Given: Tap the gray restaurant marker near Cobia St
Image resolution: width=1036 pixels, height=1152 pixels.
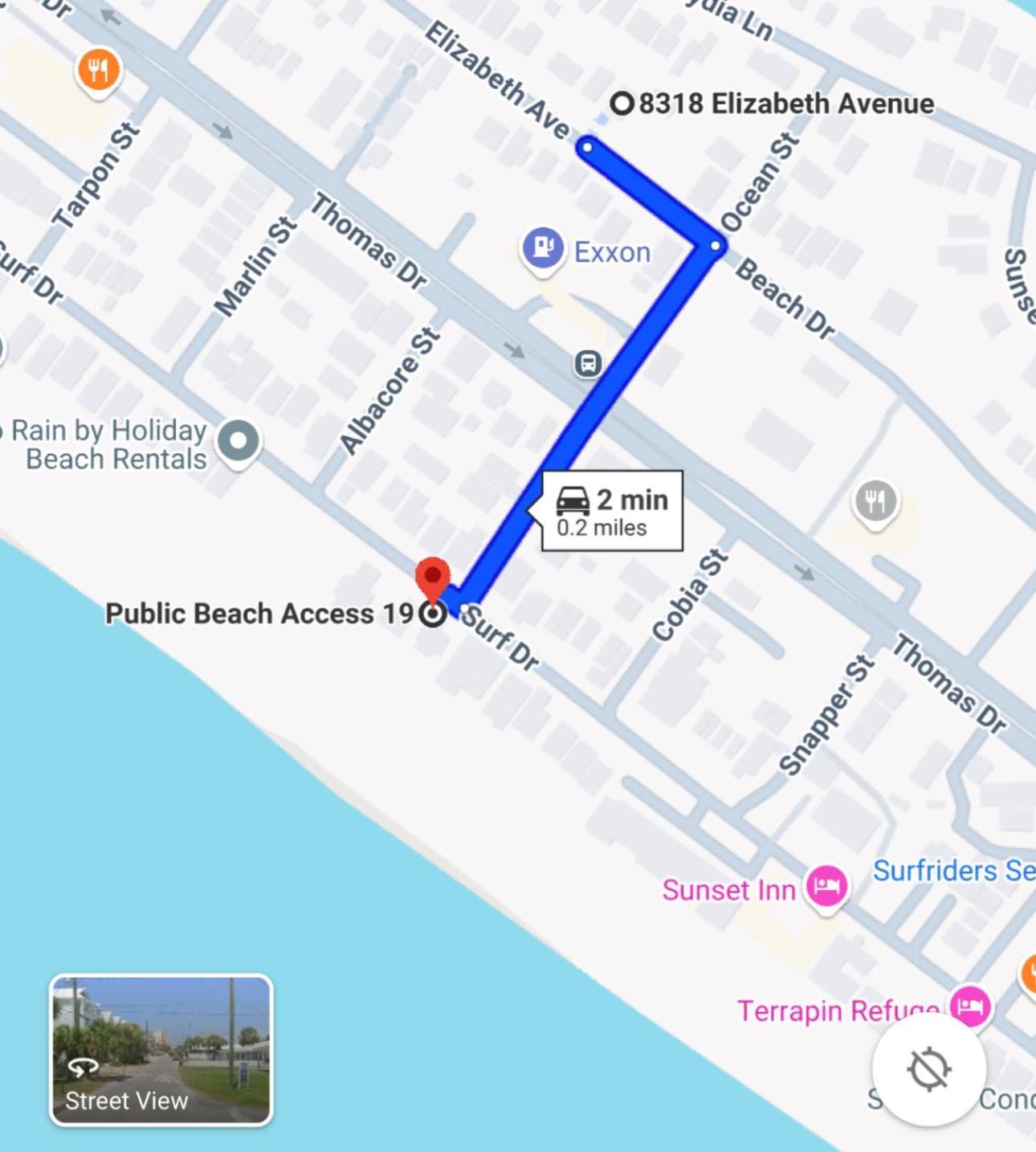Looking at the screenshot, I should 875,502.
